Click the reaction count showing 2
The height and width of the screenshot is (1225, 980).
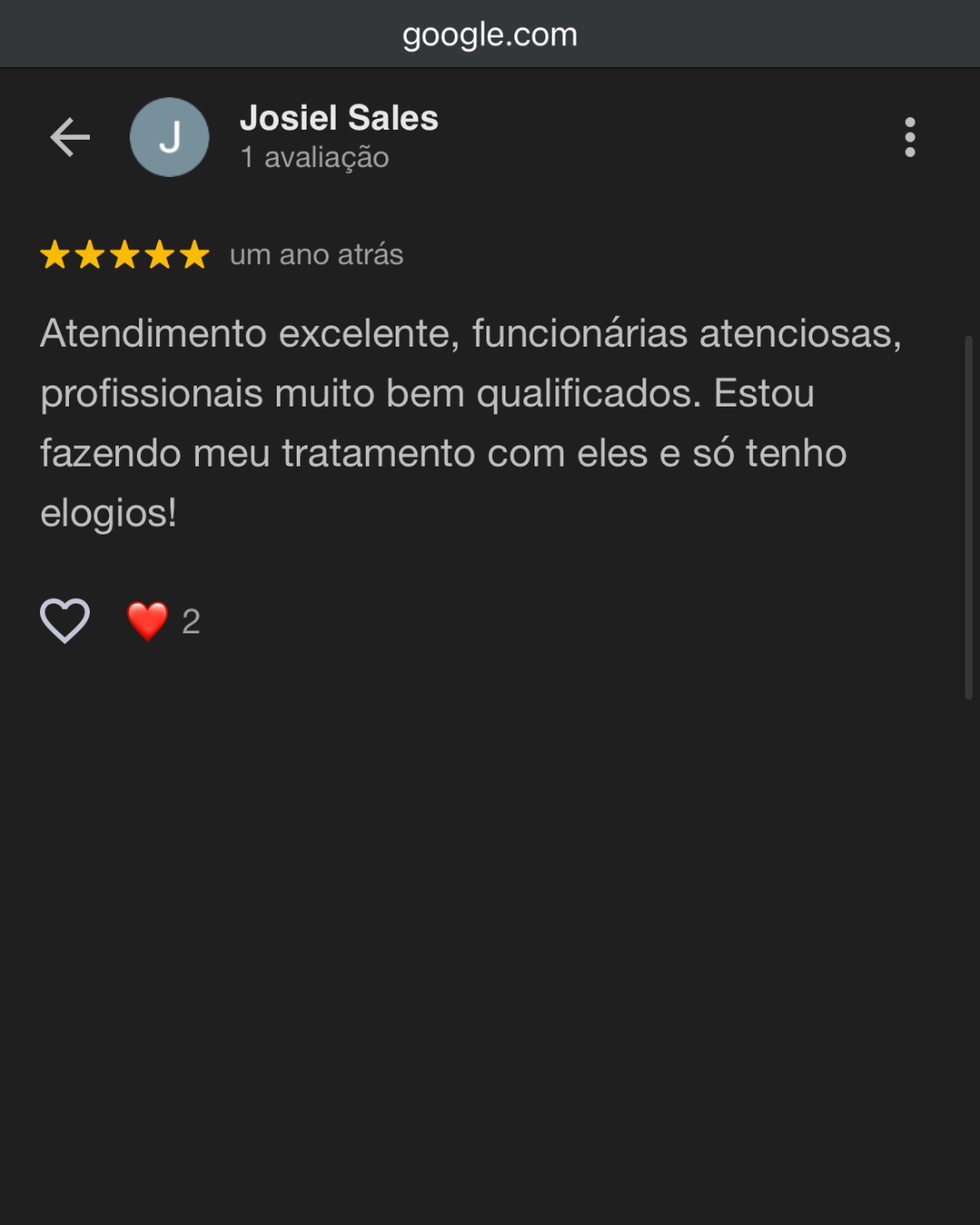coord(190,620)
